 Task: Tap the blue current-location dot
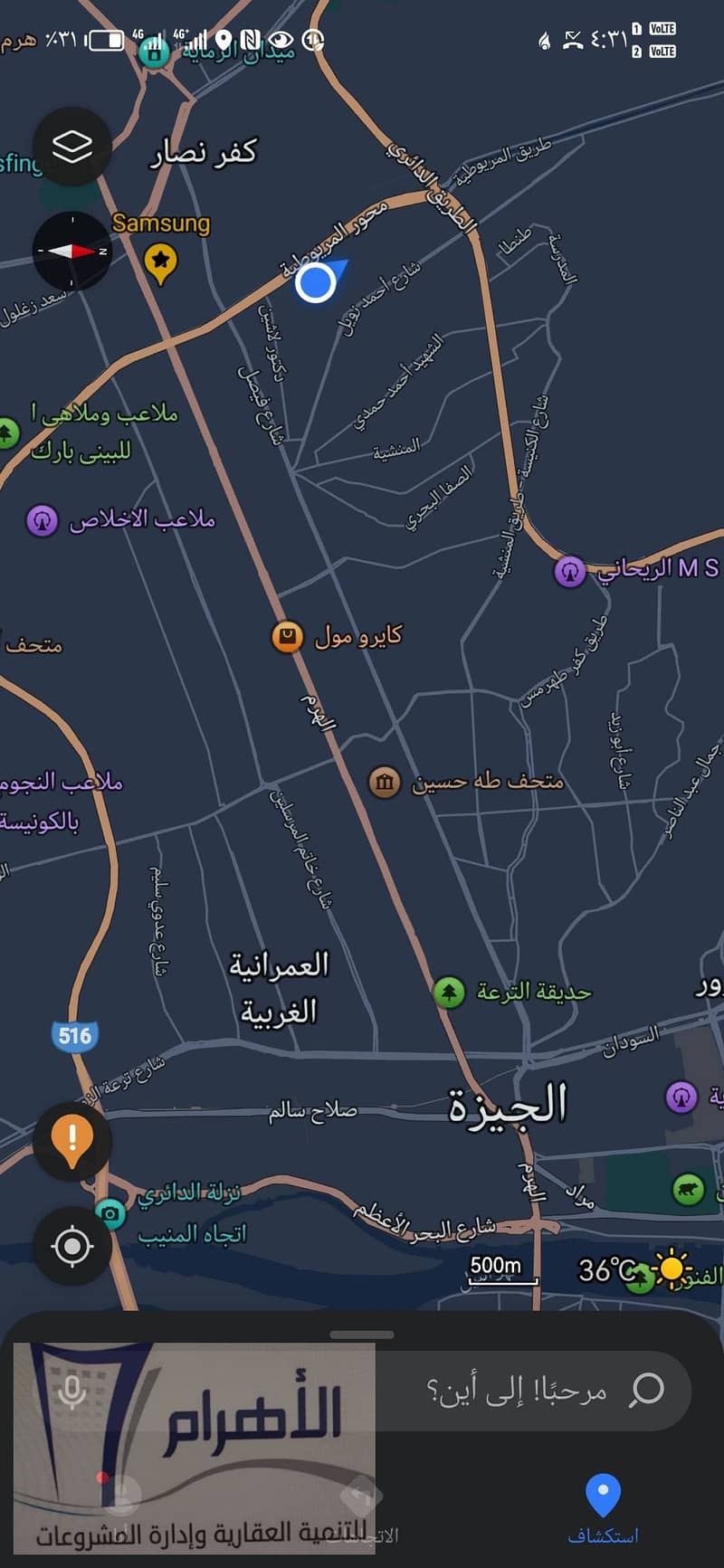point(316,283)
